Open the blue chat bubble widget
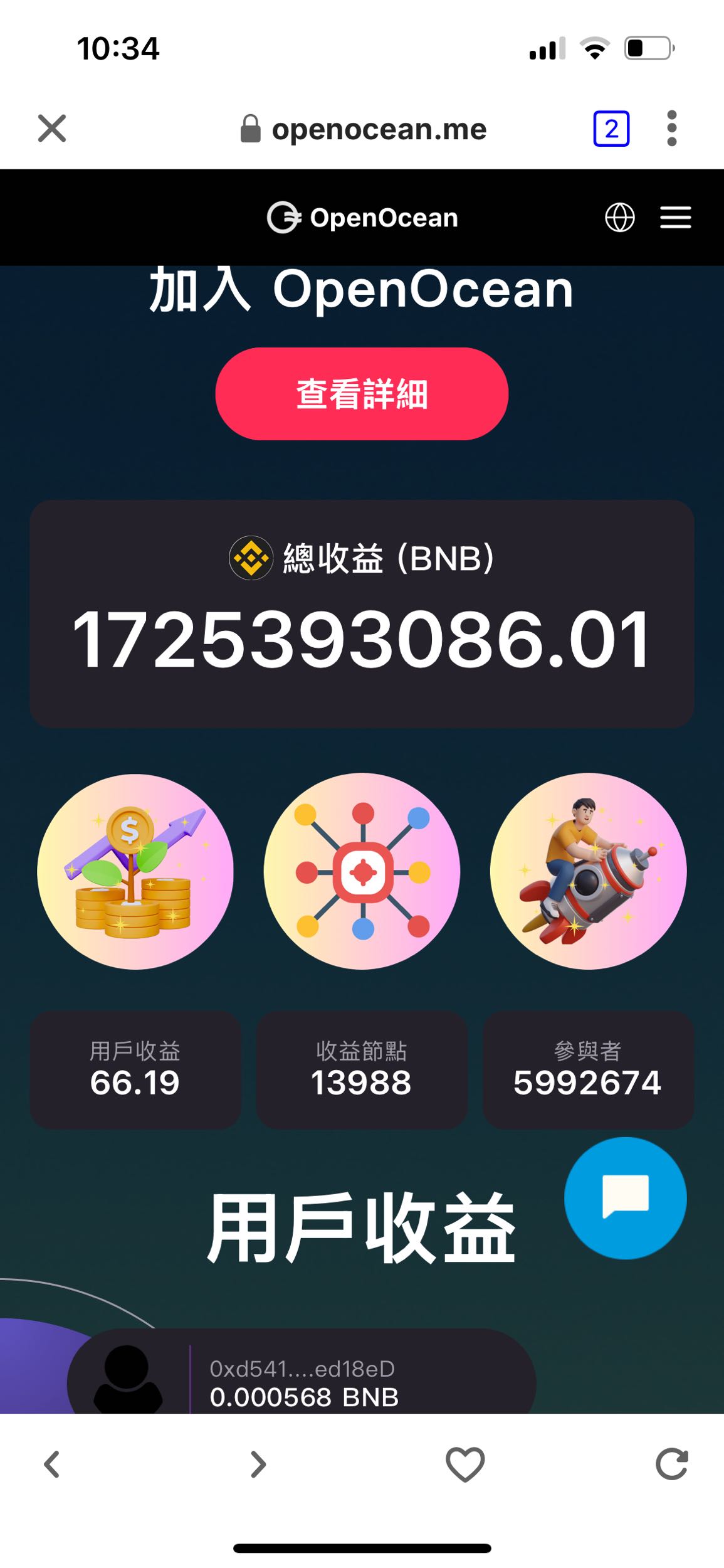The image size is (724, 1568). [x=626, y=1199]
